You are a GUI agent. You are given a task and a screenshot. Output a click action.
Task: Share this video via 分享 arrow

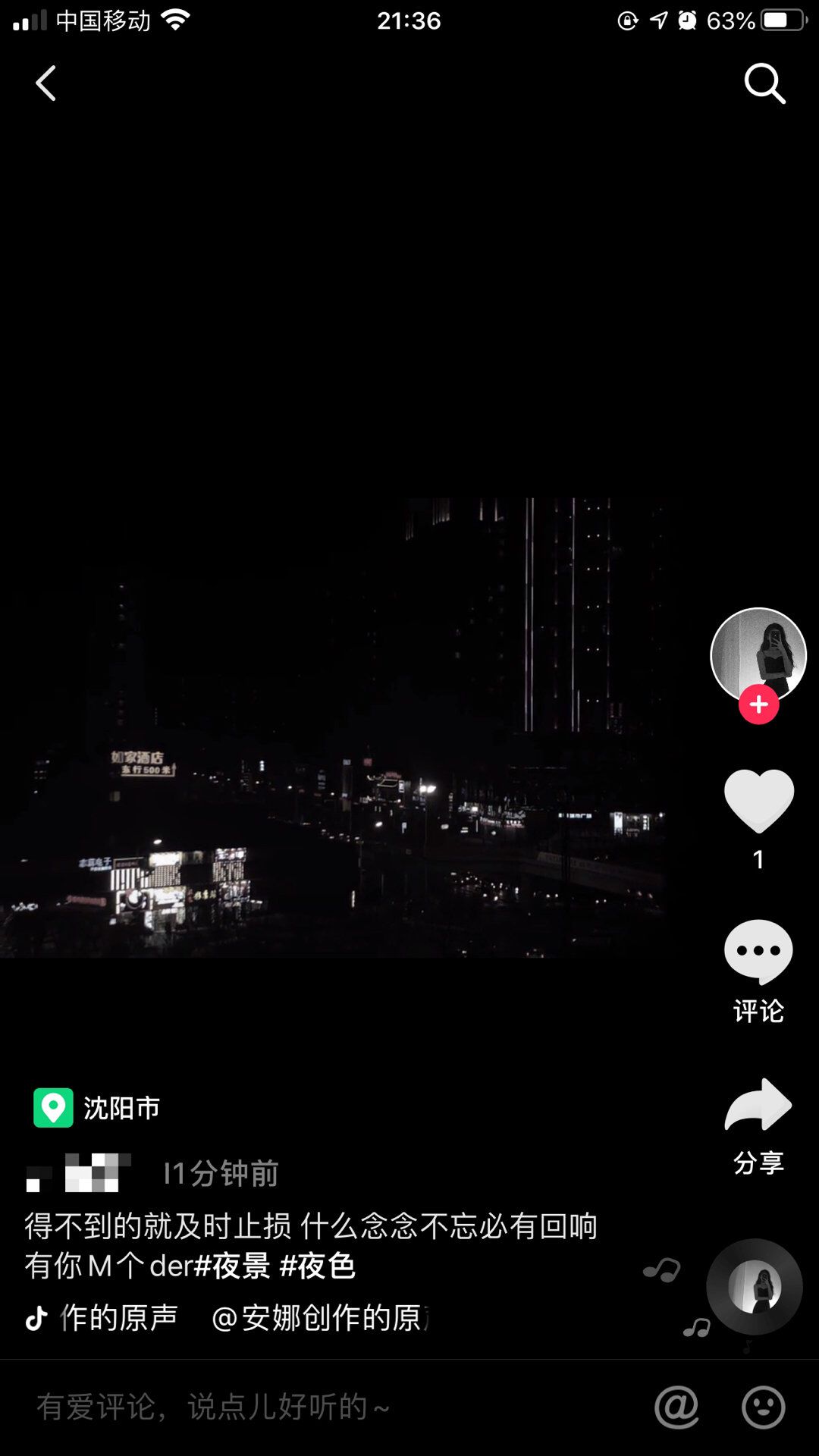pyautogui.click(x=758, y=1107)
